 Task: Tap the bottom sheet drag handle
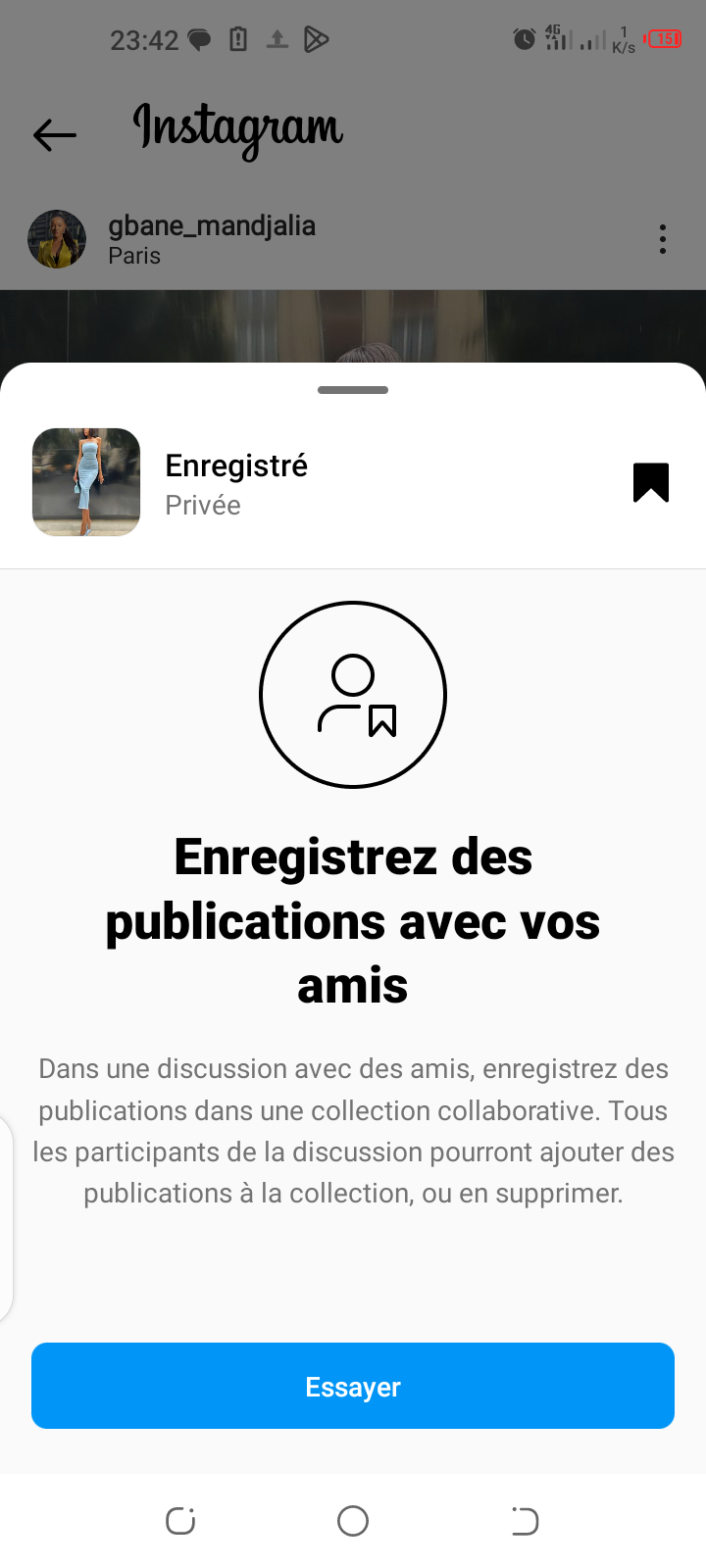[353, 390]
